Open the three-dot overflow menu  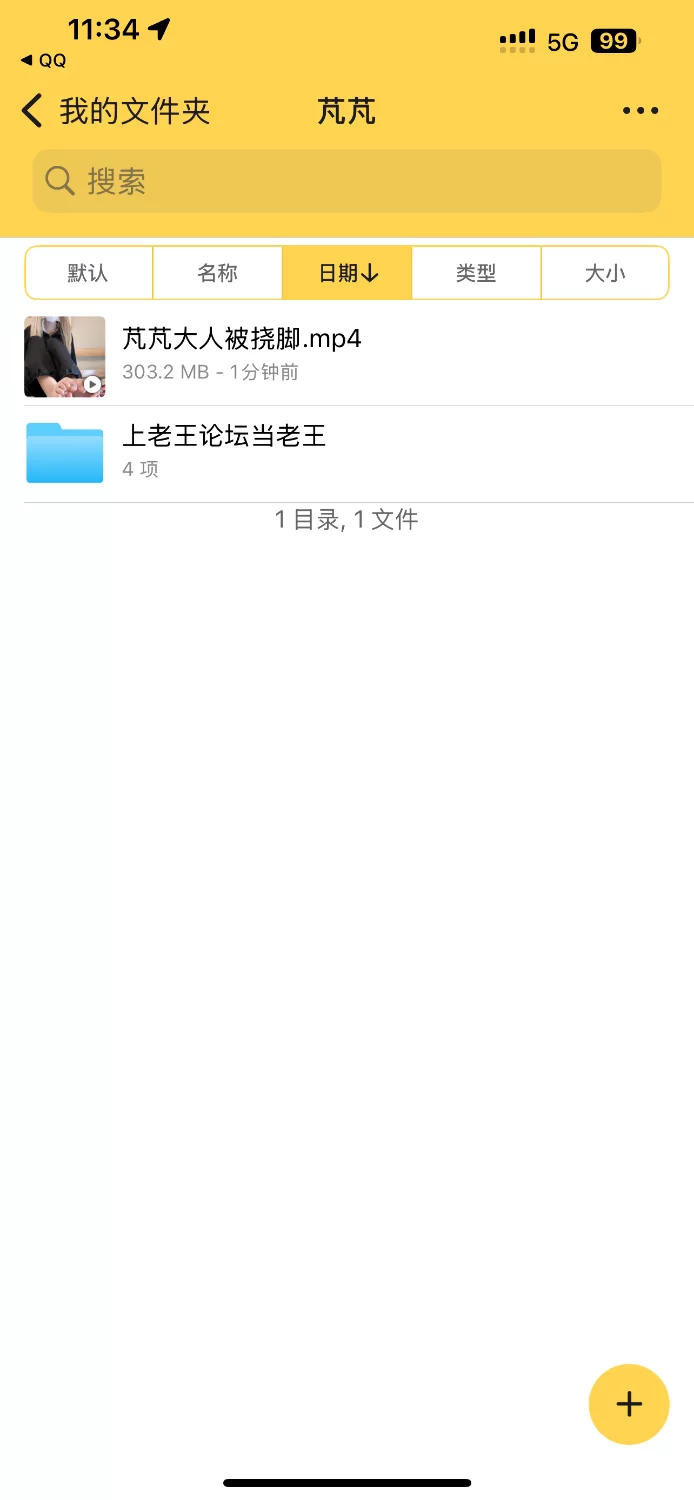[x=640, y=111]
